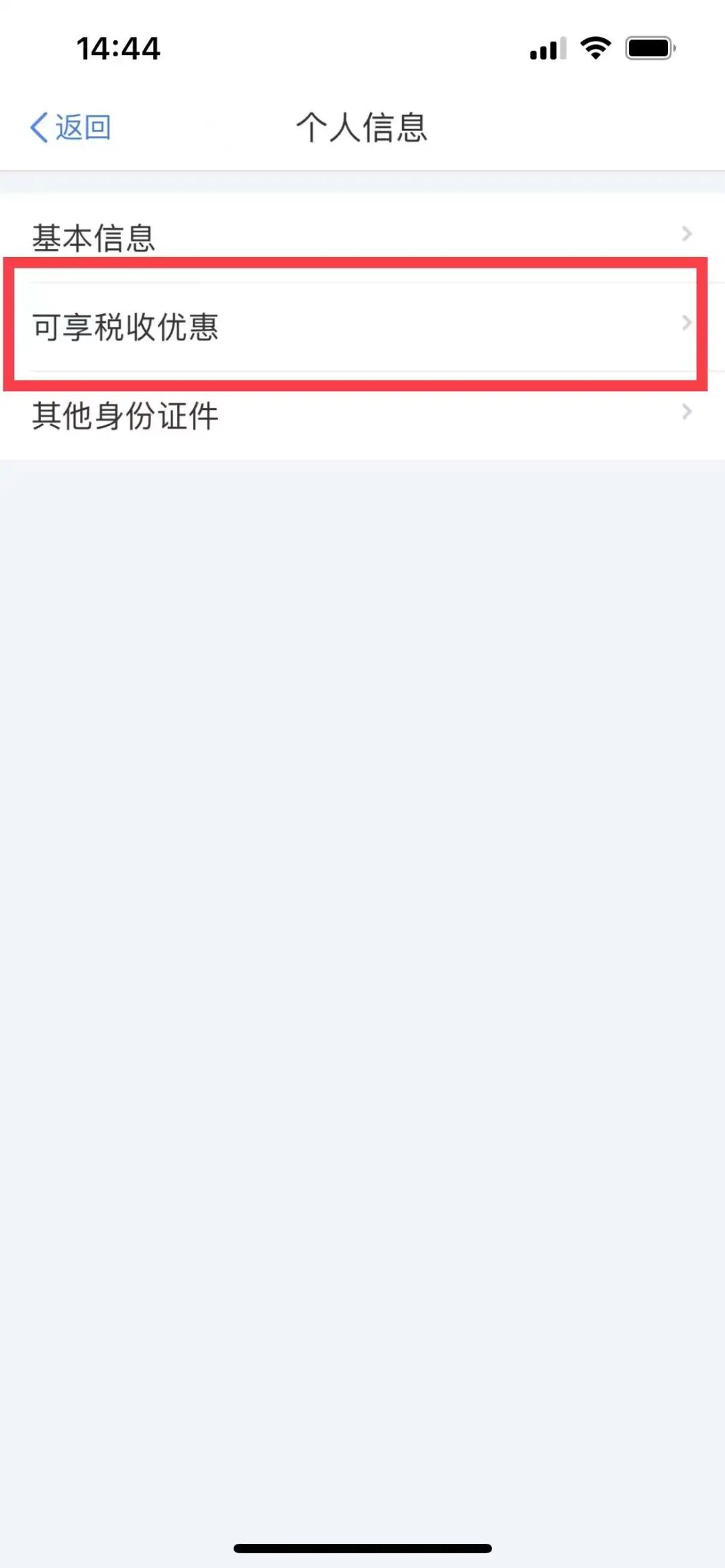The width and height of the screenshot is (725, 1568).
Task: Go back using the 返回 button
Action: (x=70, y=127)
